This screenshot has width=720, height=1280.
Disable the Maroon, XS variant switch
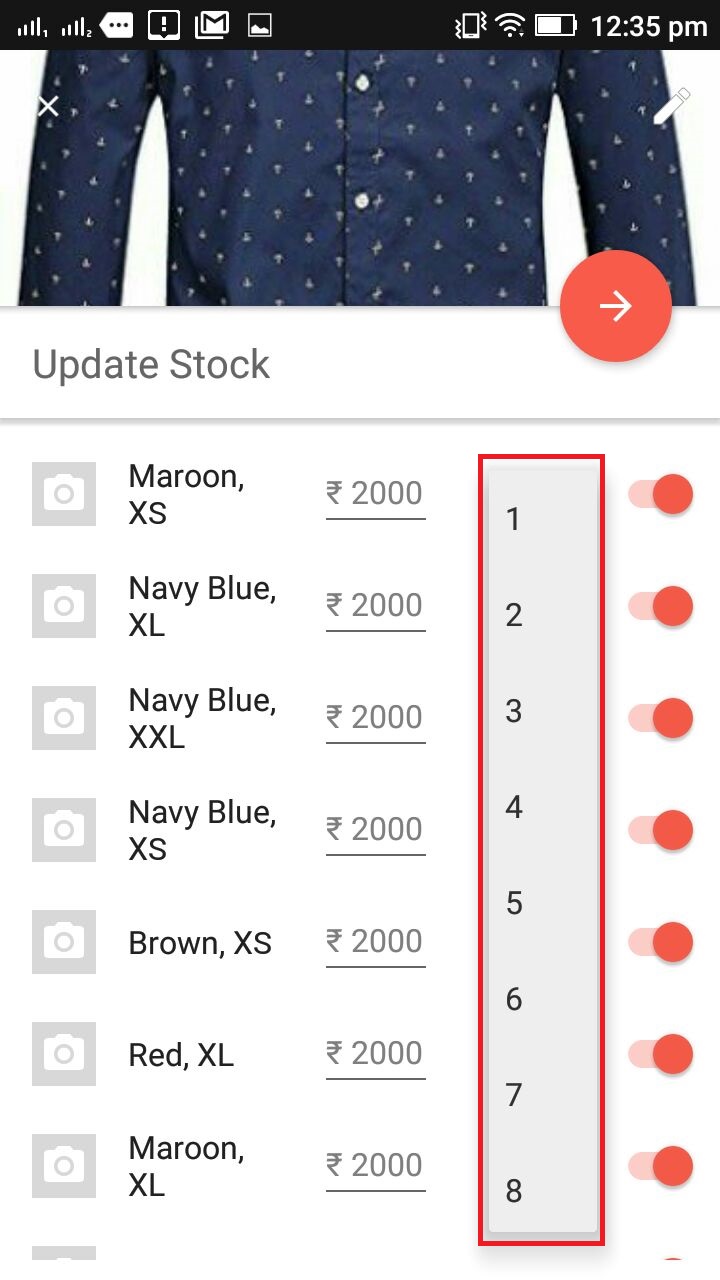click(661, 494)
